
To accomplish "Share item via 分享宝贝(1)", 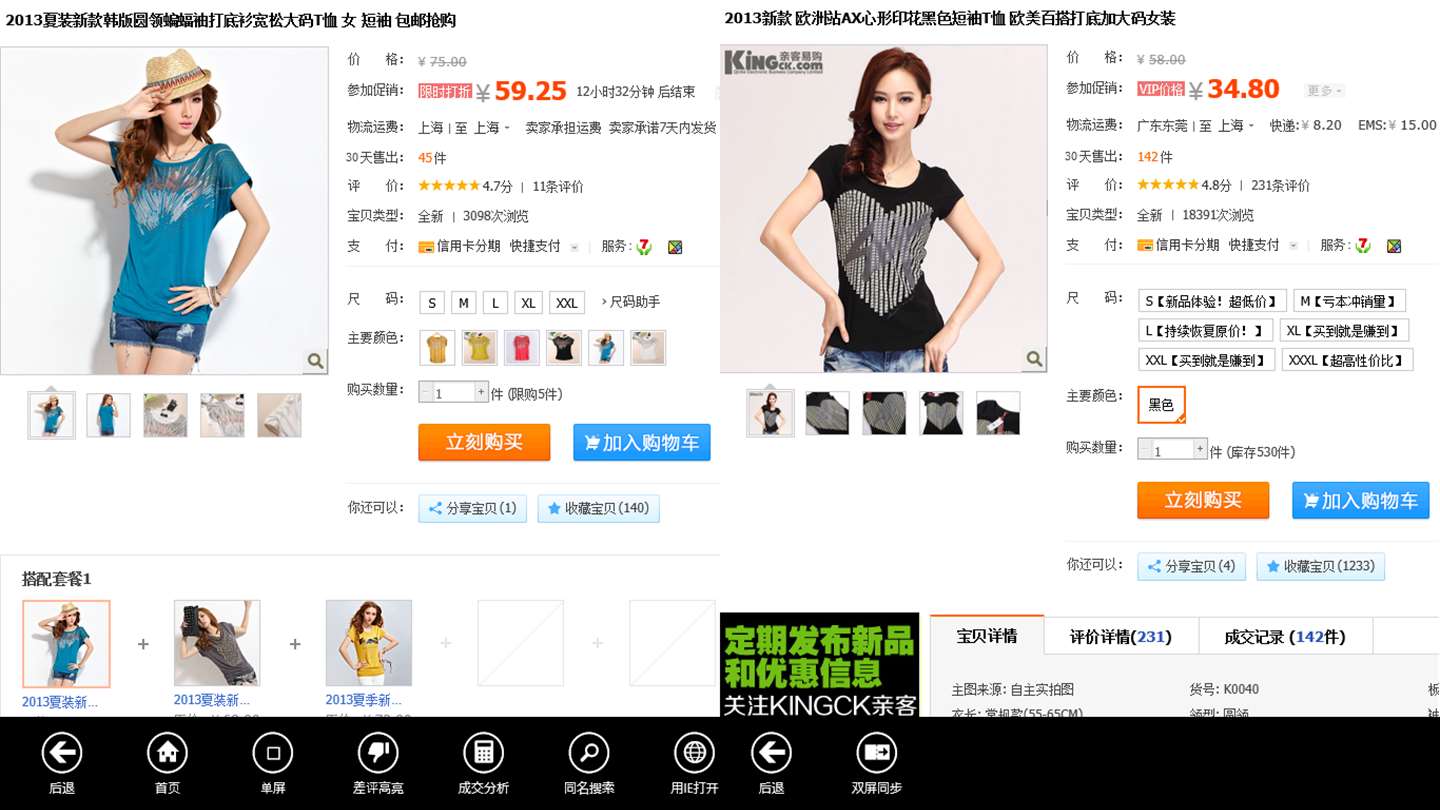I will [472, 508].
